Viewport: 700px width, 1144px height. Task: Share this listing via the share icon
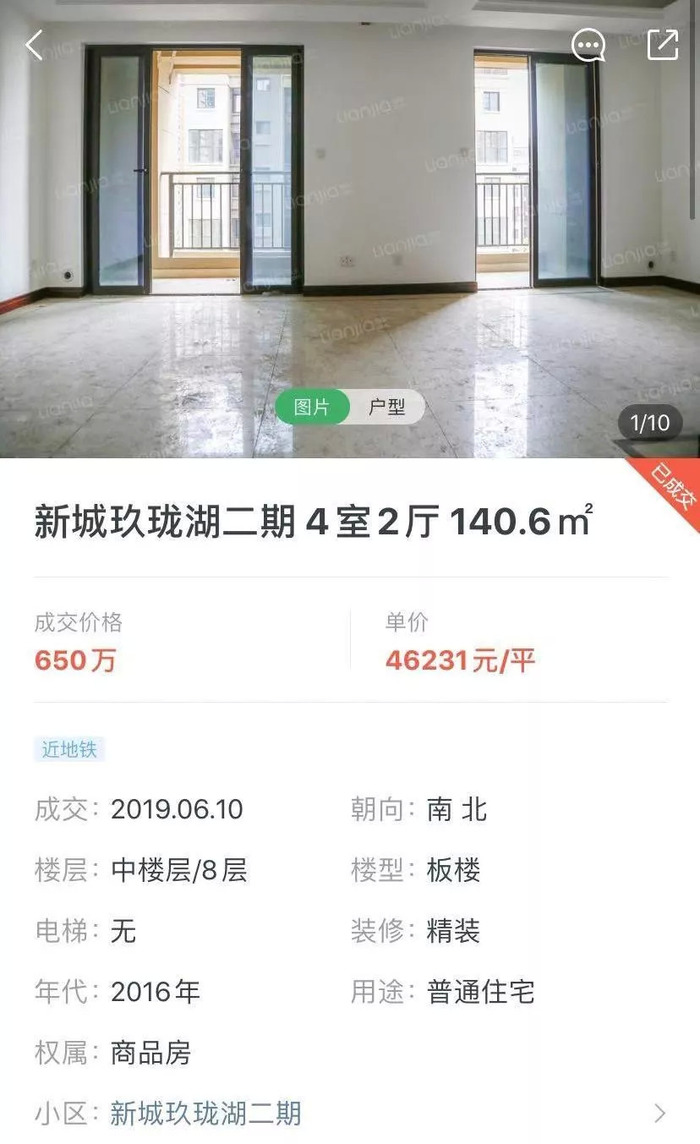(x=662, y=45)
